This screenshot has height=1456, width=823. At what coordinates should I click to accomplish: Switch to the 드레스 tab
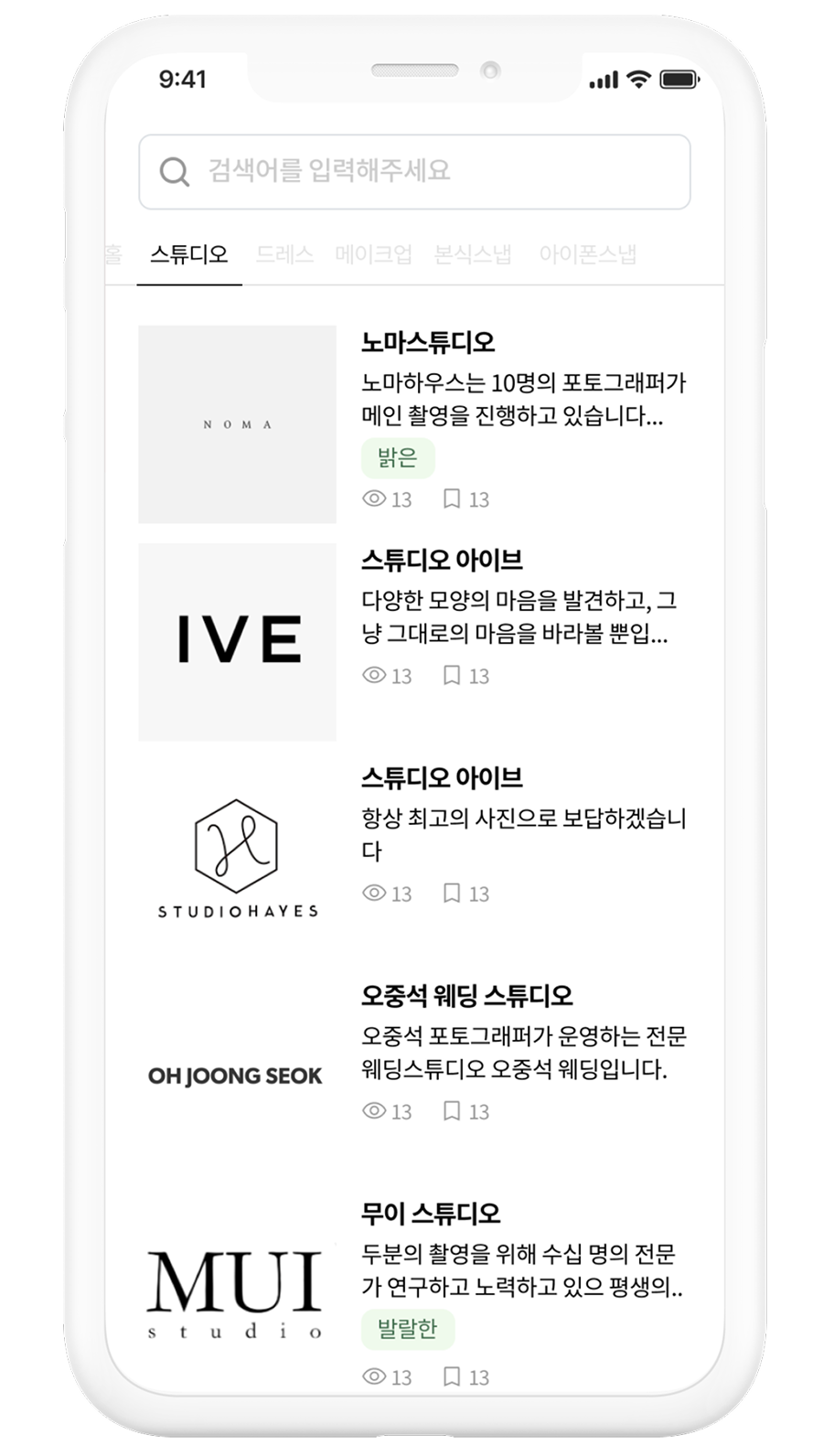point(284,254)
